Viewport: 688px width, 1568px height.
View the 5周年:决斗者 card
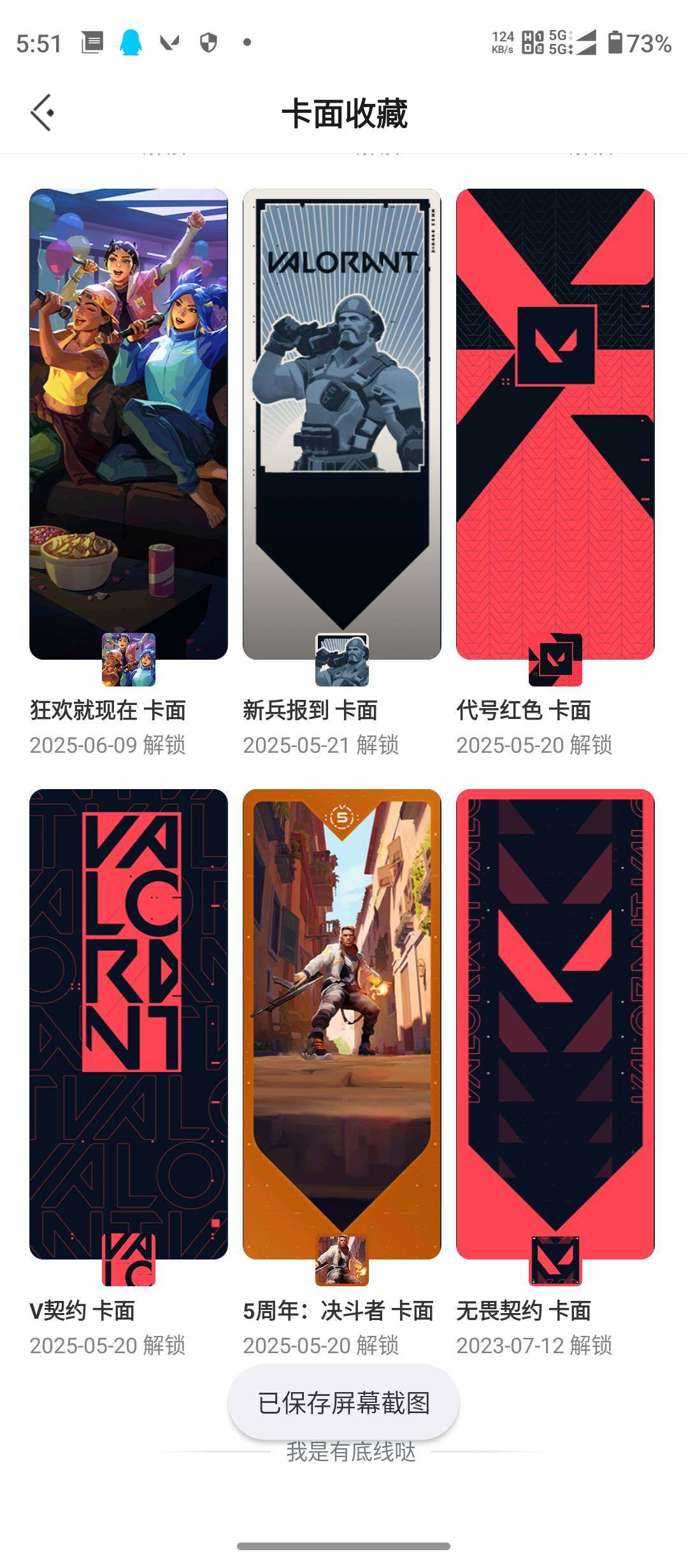click(x=341, y=1023)
